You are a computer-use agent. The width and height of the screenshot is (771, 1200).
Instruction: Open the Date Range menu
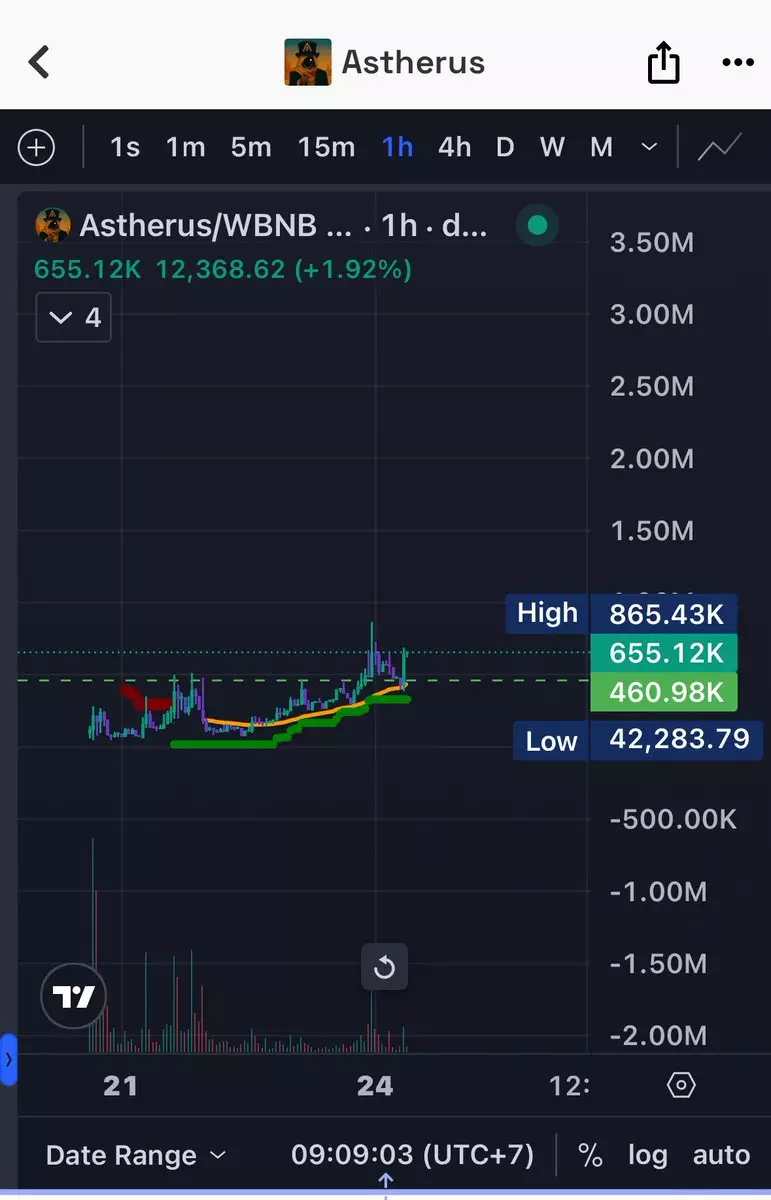pos(136,1156)
